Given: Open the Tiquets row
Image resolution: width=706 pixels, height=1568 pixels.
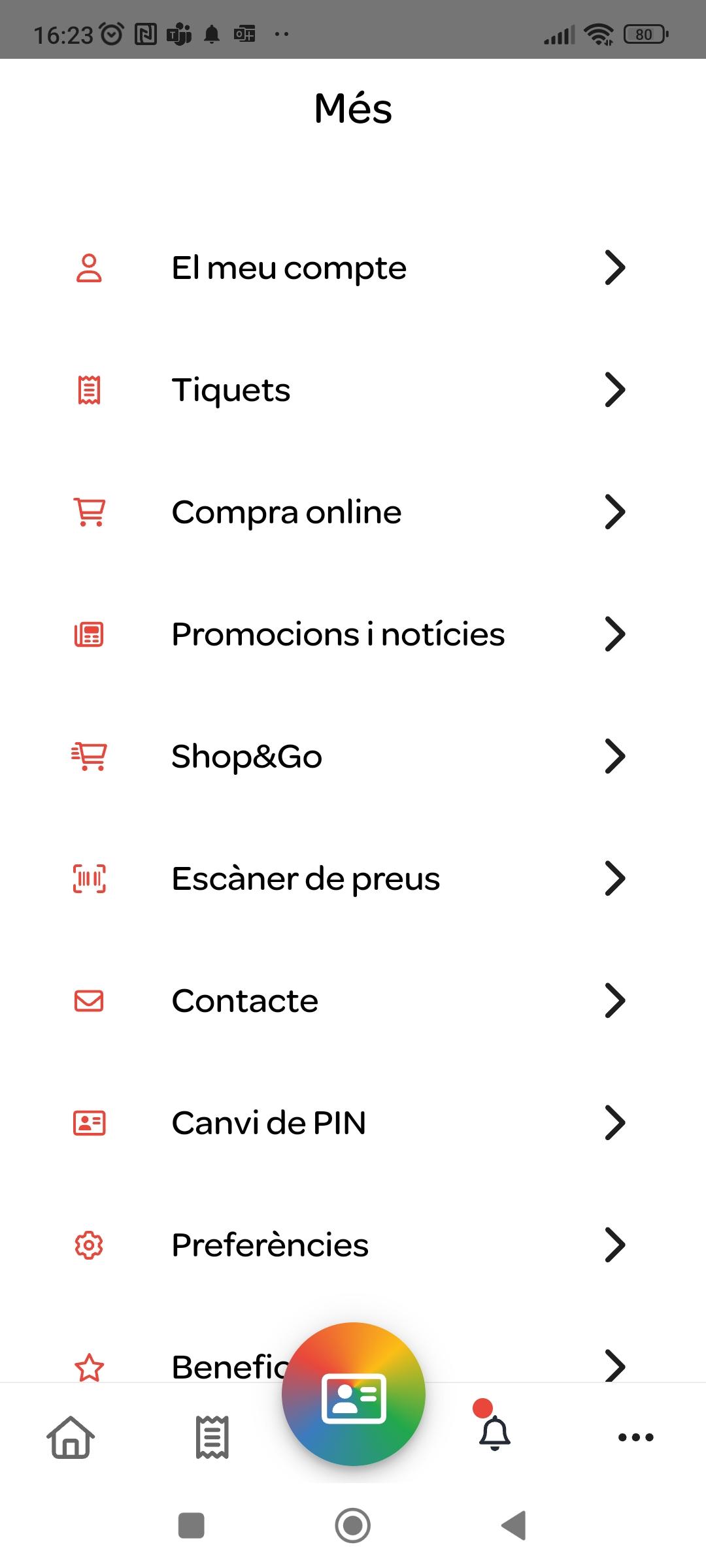Looking at the screenshot, I should click(353, 390).
